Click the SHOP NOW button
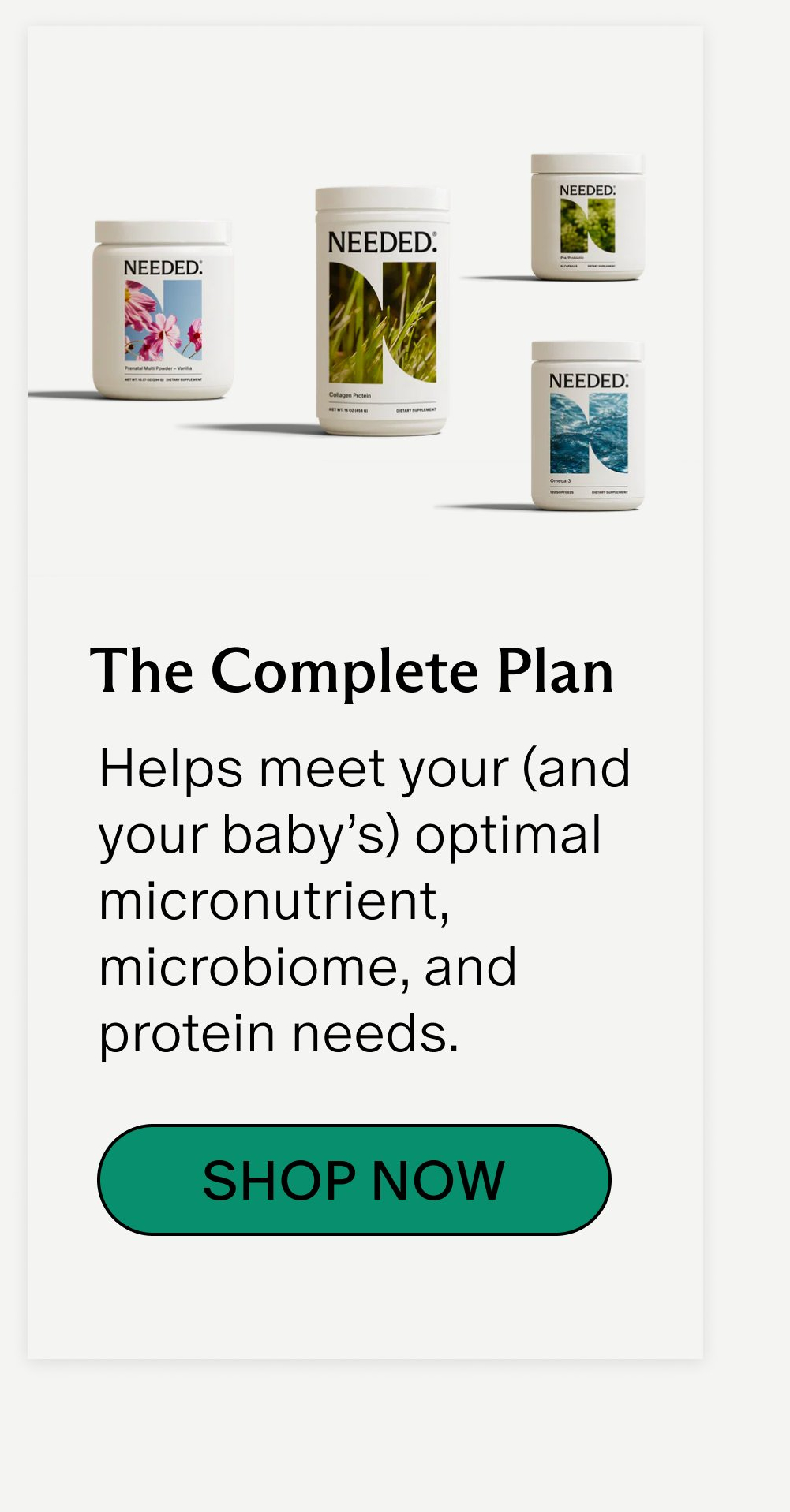Screen dimensions: 790x1512 coord(354,1178)
